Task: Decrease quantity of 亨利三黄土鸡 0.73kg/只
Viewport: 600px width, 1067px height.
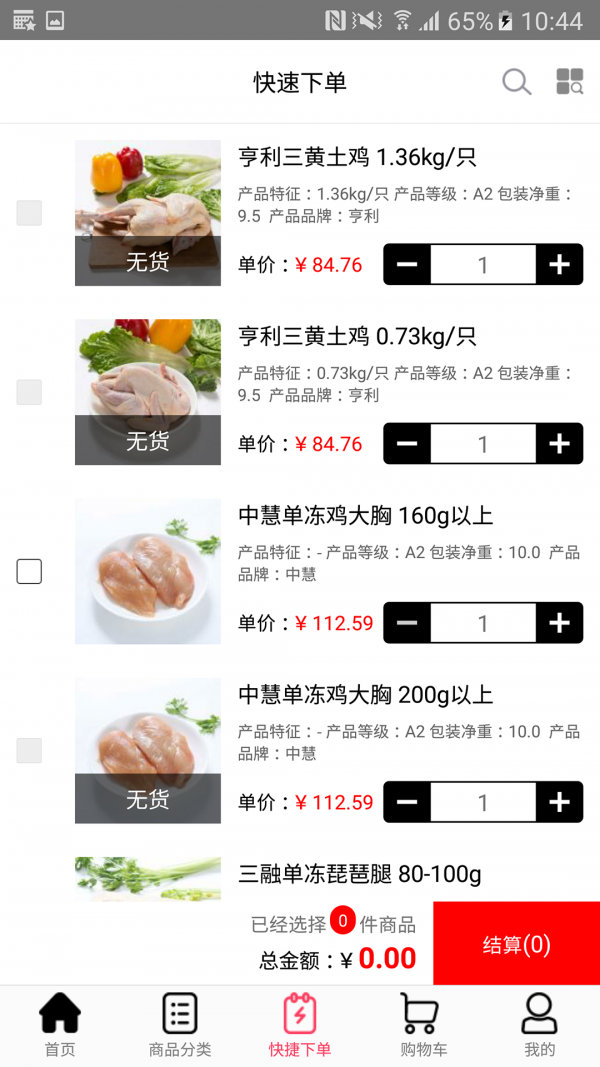Action: 407,444
